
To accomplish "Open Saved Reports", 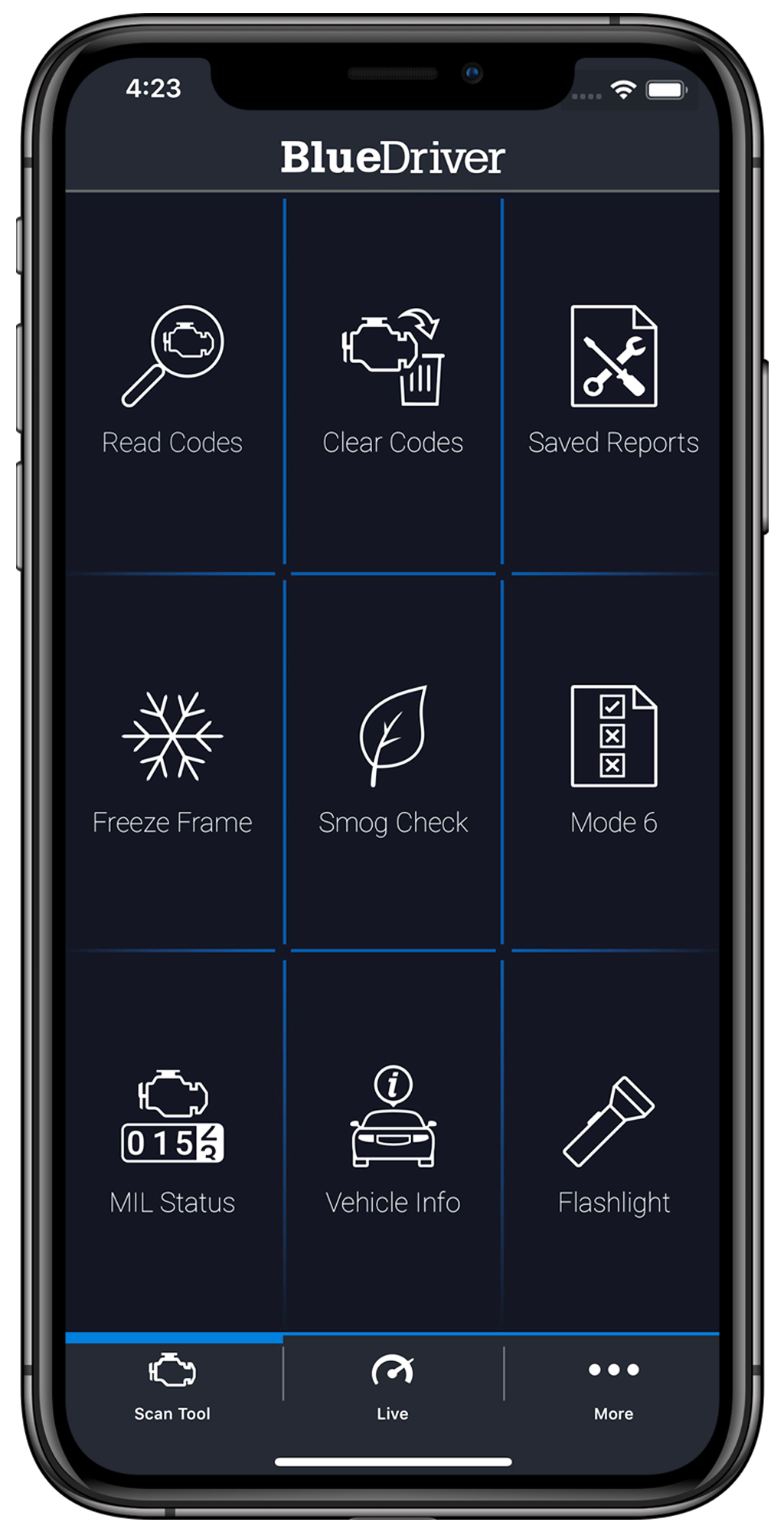I will [x=613, y=381].
